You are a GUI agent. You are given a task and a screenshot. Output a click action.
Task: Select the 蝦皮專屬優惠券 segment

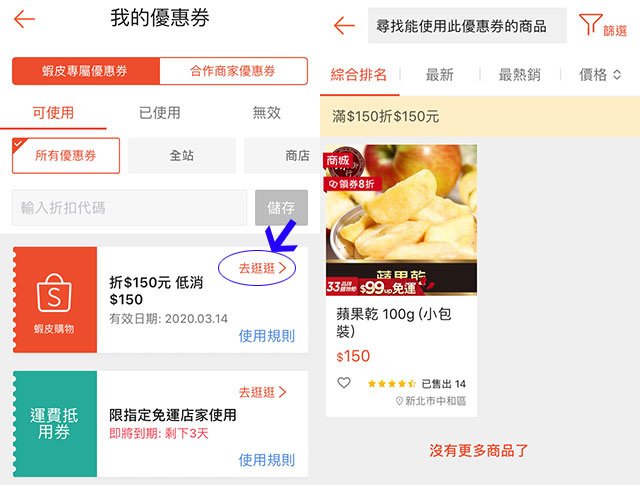point(86,71)
